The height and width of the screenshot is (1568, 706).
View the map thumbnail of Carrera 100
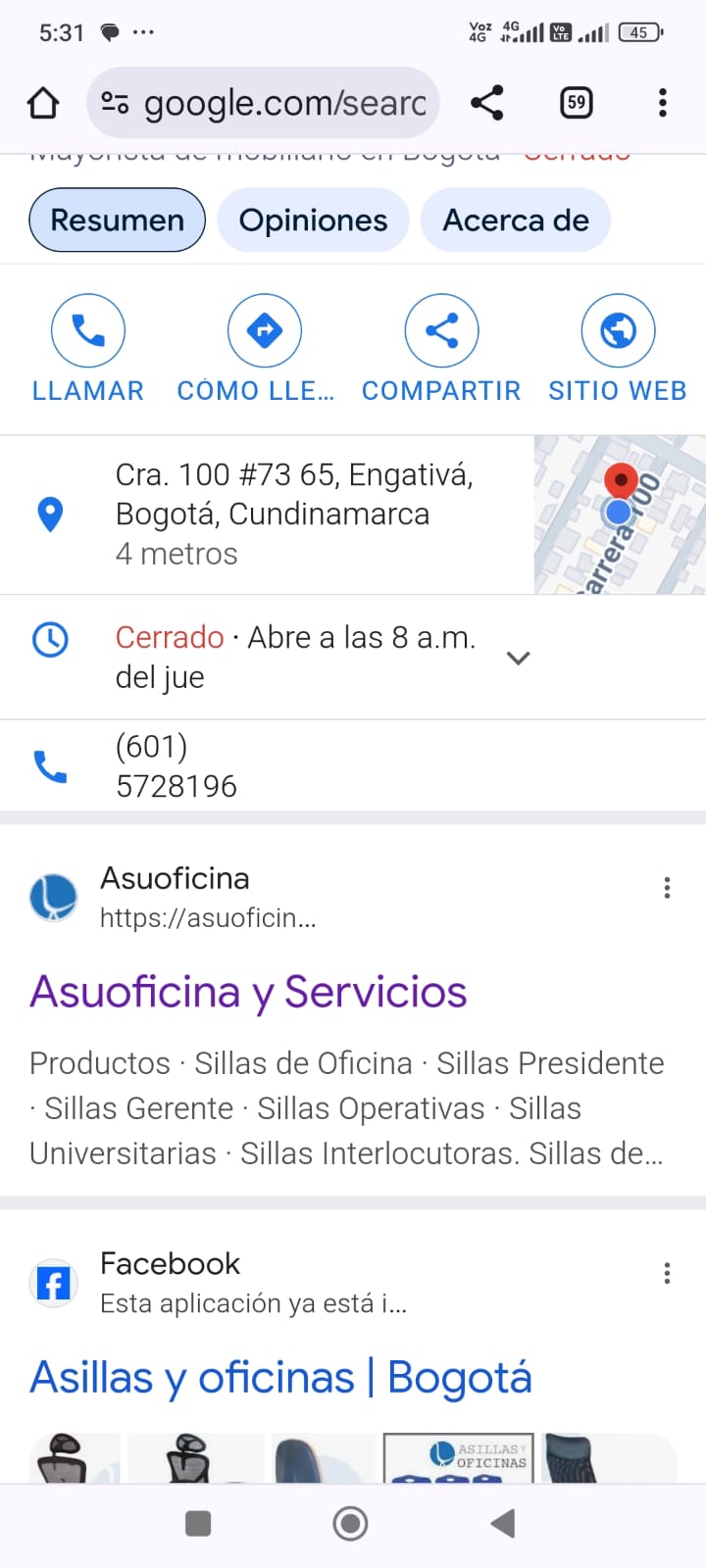tap(620, 515)
